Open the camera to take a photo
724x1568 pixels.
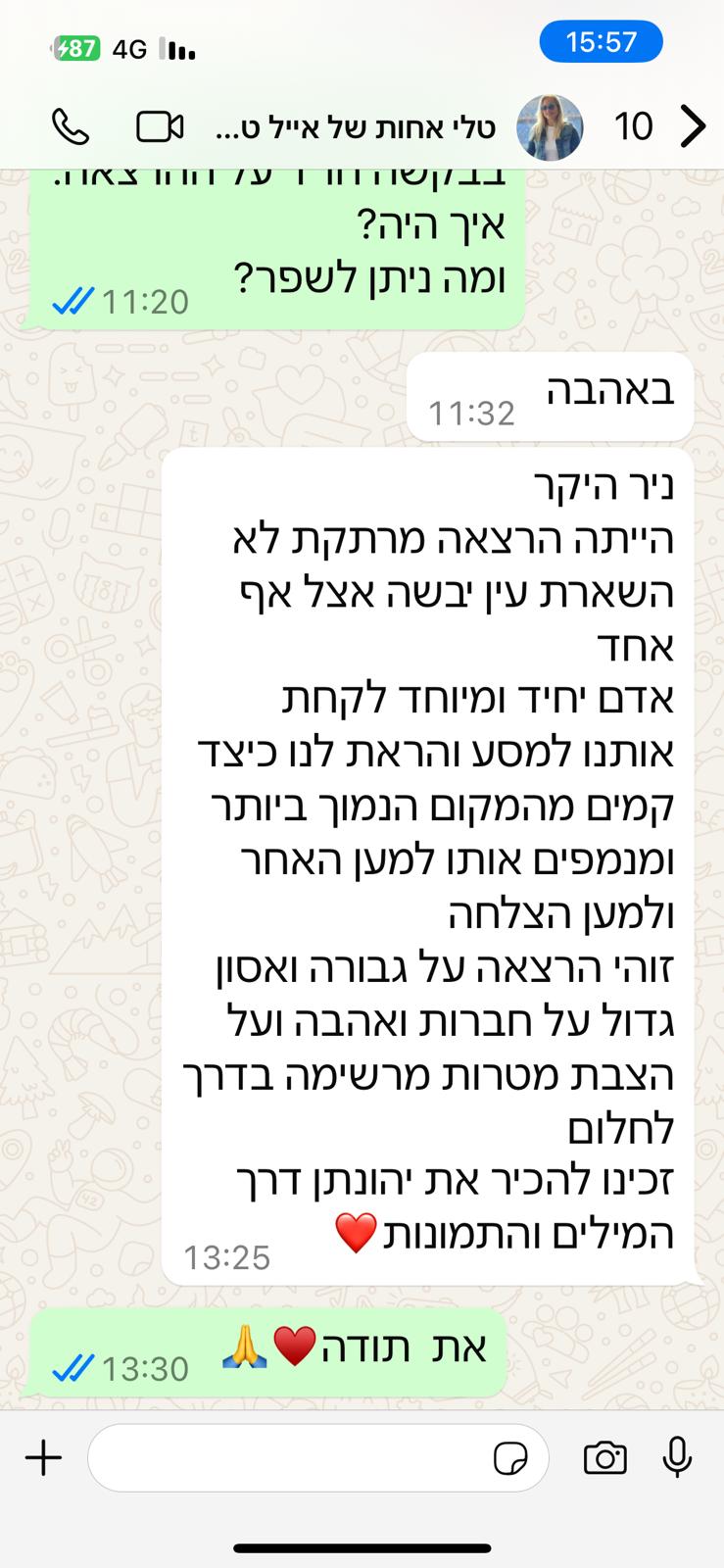click(x=604, y=1458)
